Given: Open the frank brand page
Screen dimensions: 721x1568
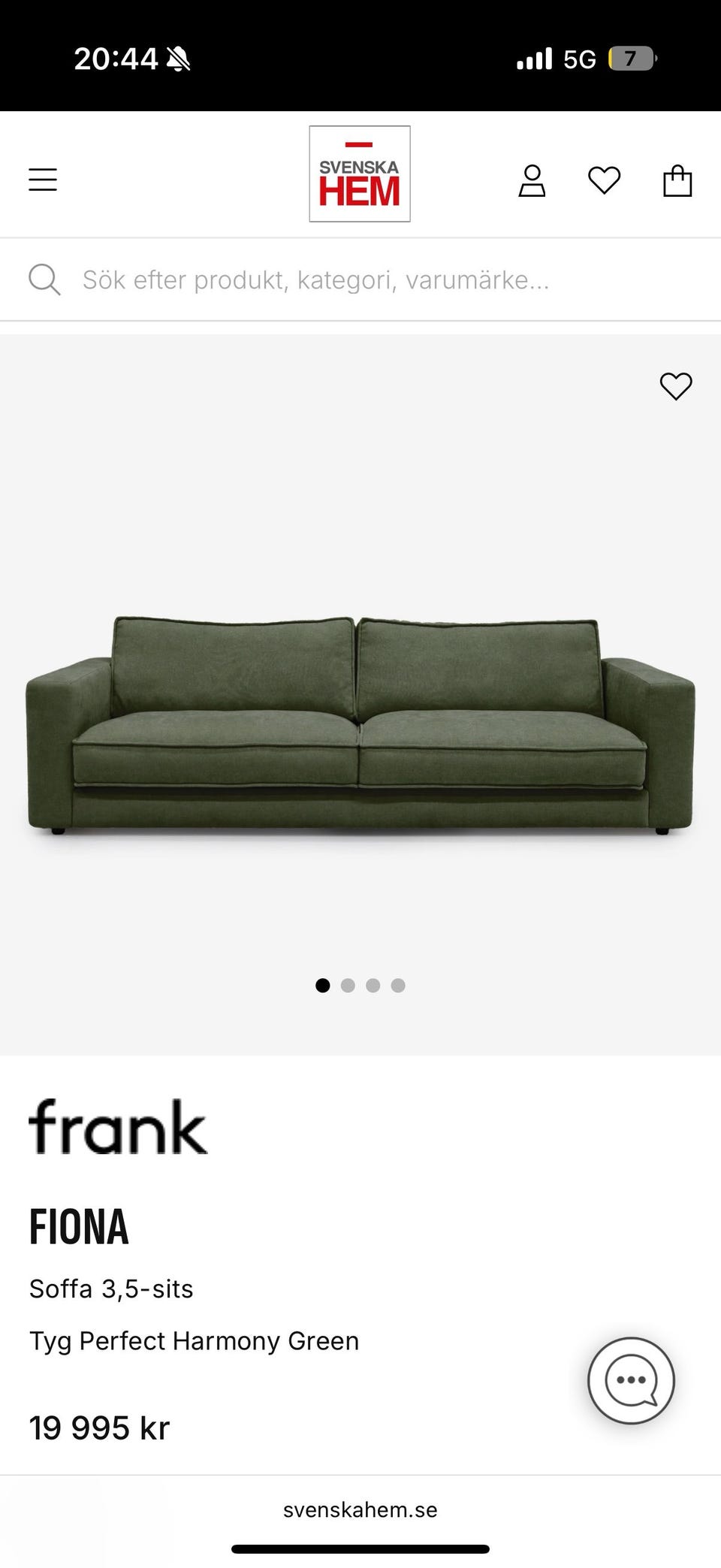Looking at the screenshot, I should [x=118, y=1127].
